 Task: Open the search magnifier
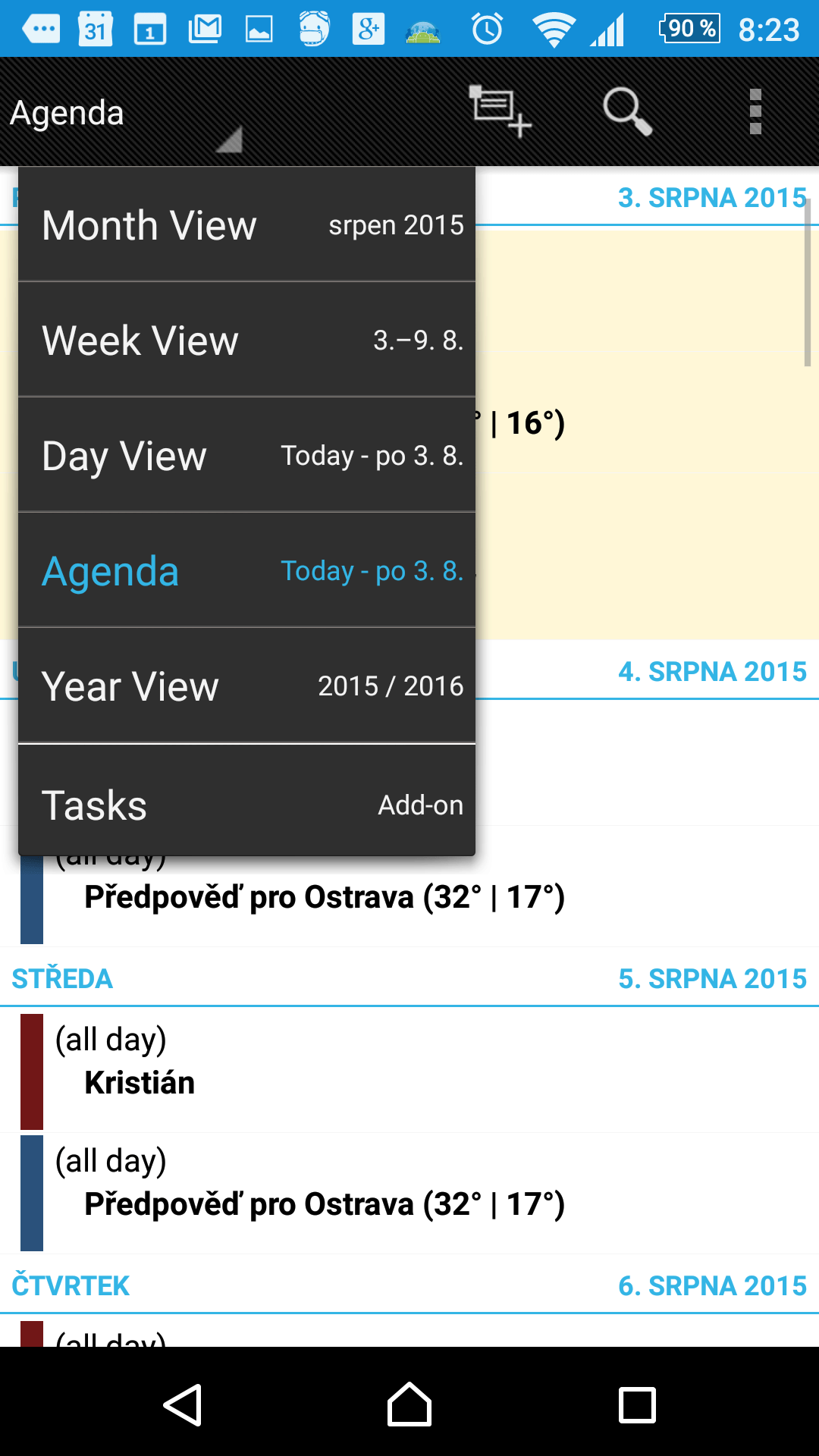(x=627, y=111)
